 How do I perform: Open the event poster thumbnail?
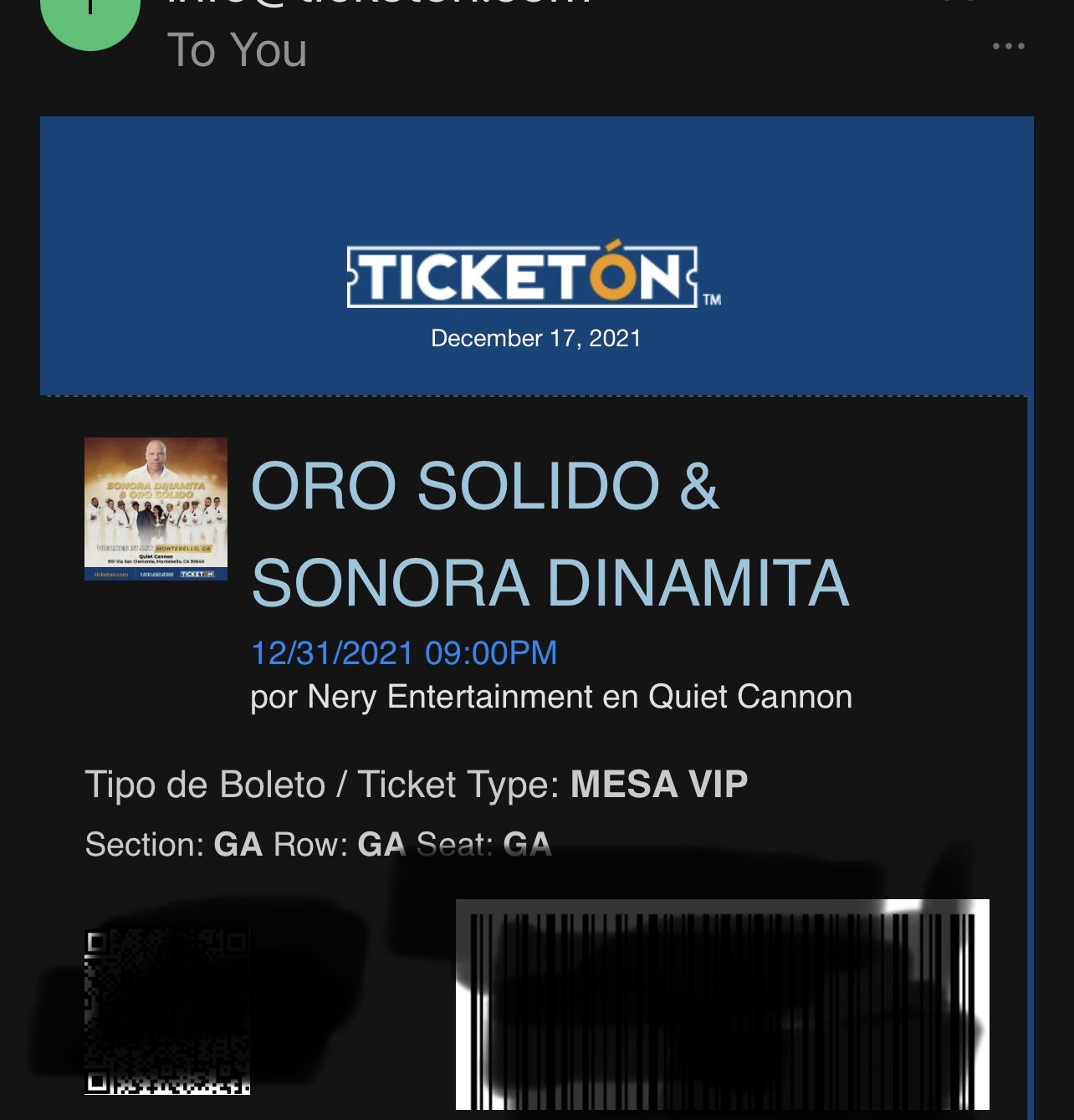[x=156, y=509]
